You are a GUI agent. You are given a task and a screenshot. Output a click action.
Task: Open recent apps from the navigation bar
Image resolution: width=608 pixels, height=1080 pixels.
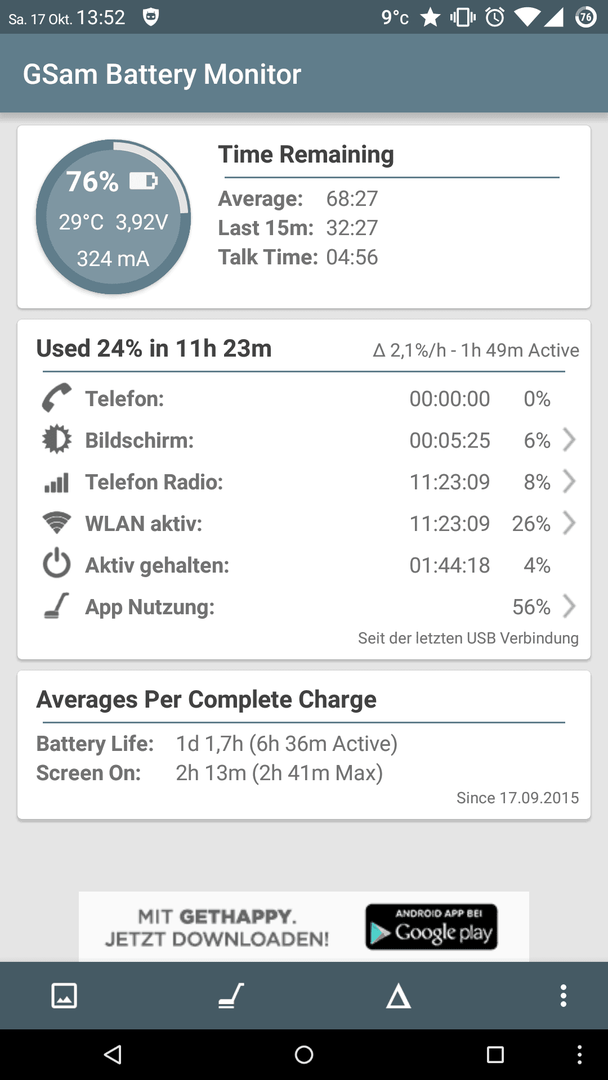click(x=494, y=1054)
